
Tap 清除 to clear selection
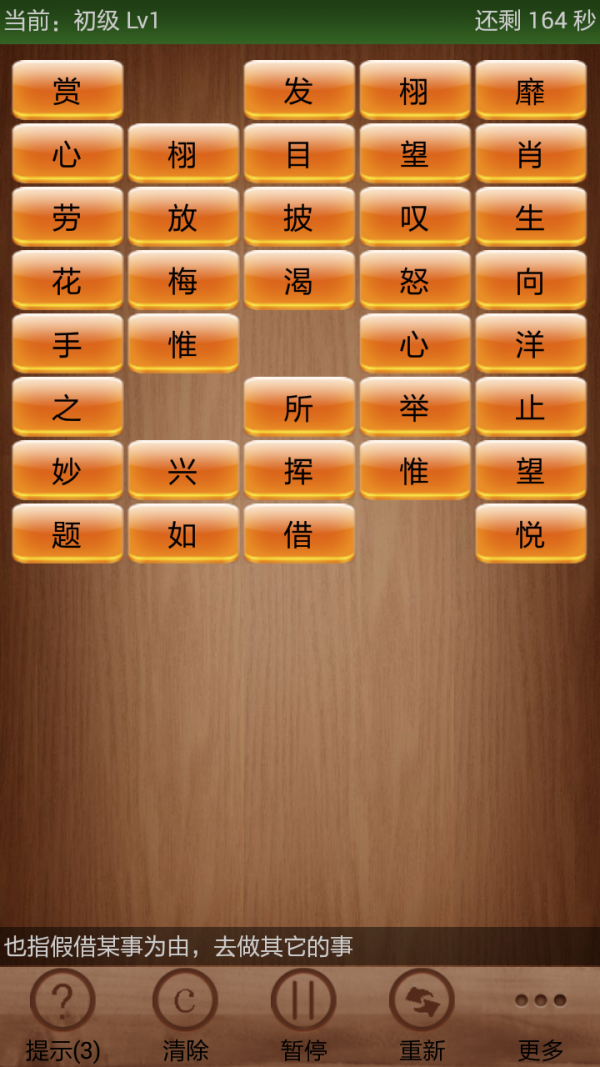click(185, 1012)
